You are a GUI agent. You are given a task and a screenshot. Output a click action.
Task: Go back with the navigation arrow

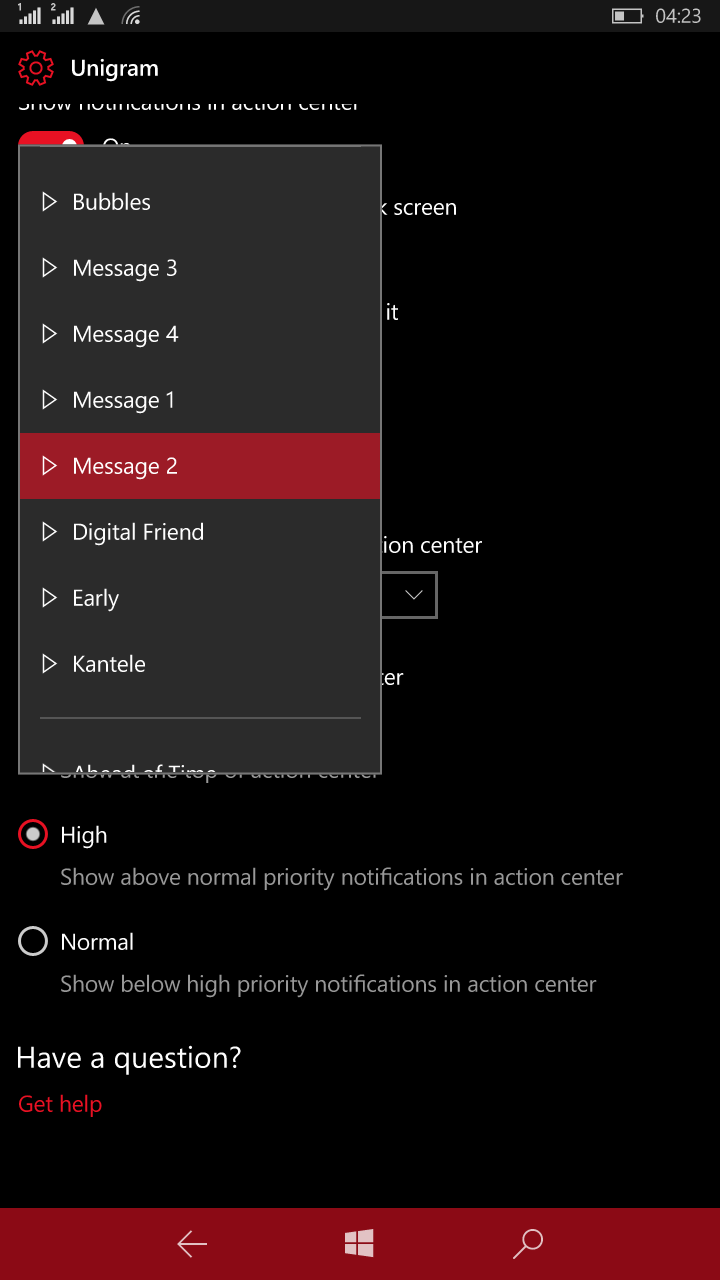192,1244
